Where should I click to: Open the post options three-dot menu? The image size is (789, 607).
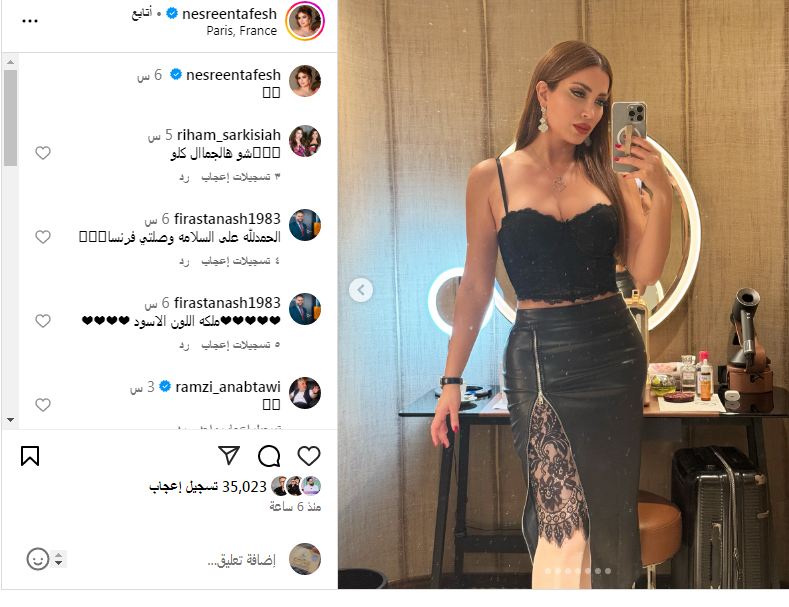[30, 20]
